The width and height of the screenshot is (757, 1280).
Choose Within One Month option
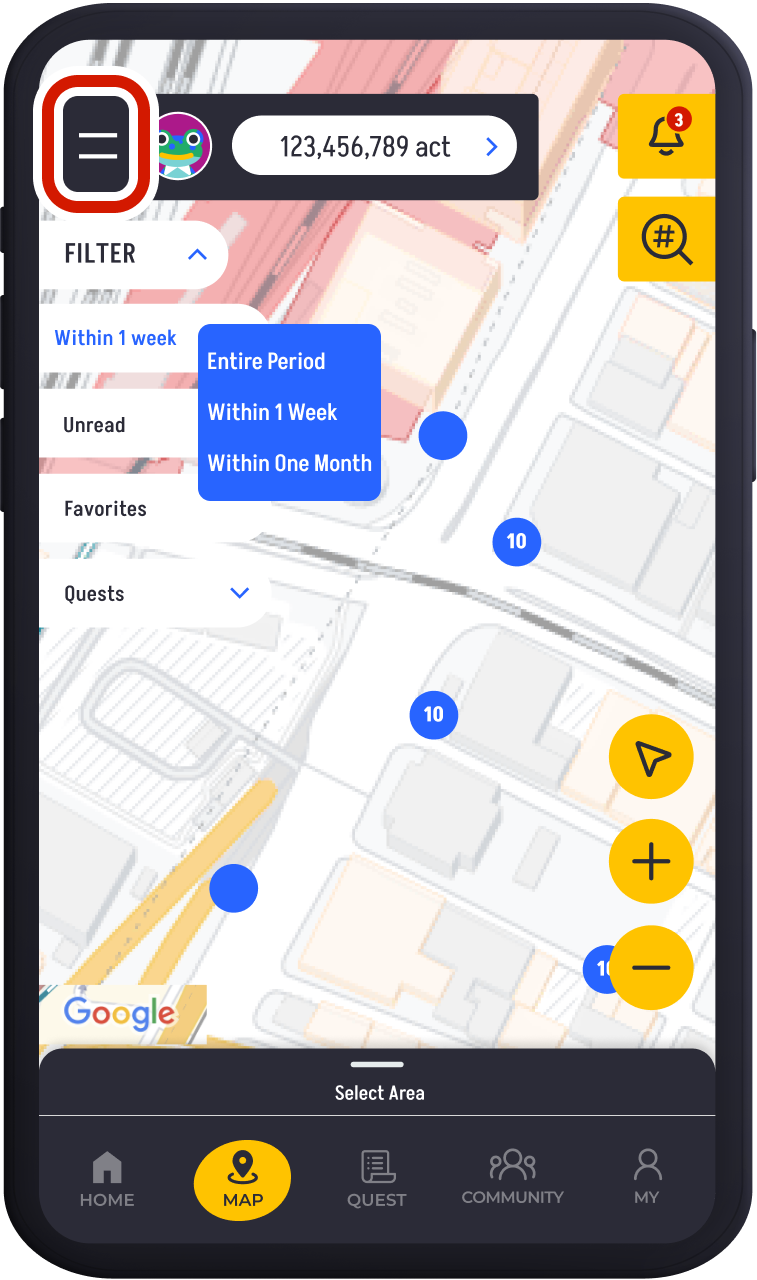click(x=289, y=463)
